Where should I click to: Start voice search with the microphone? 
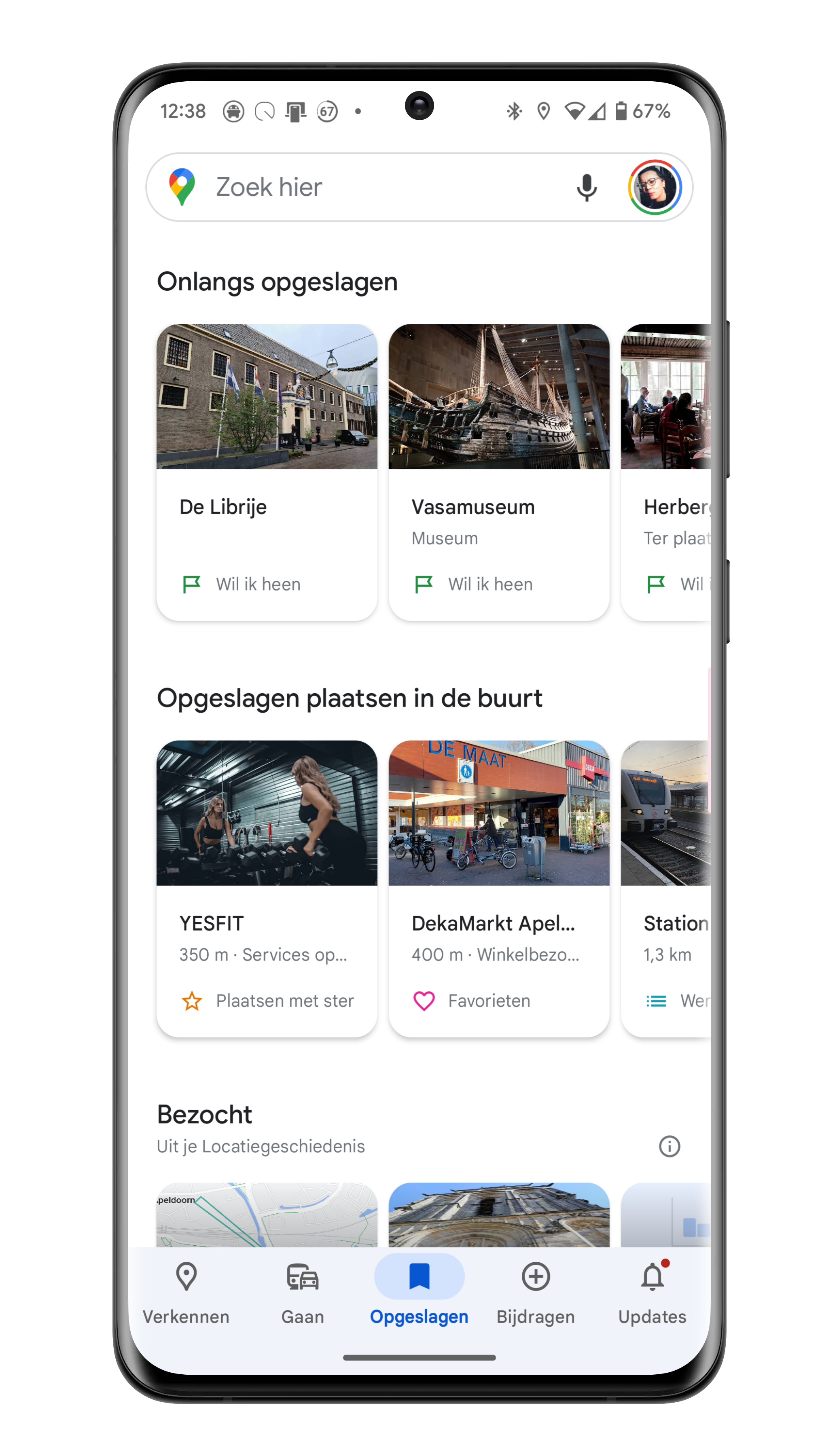(x=587, y=188)
